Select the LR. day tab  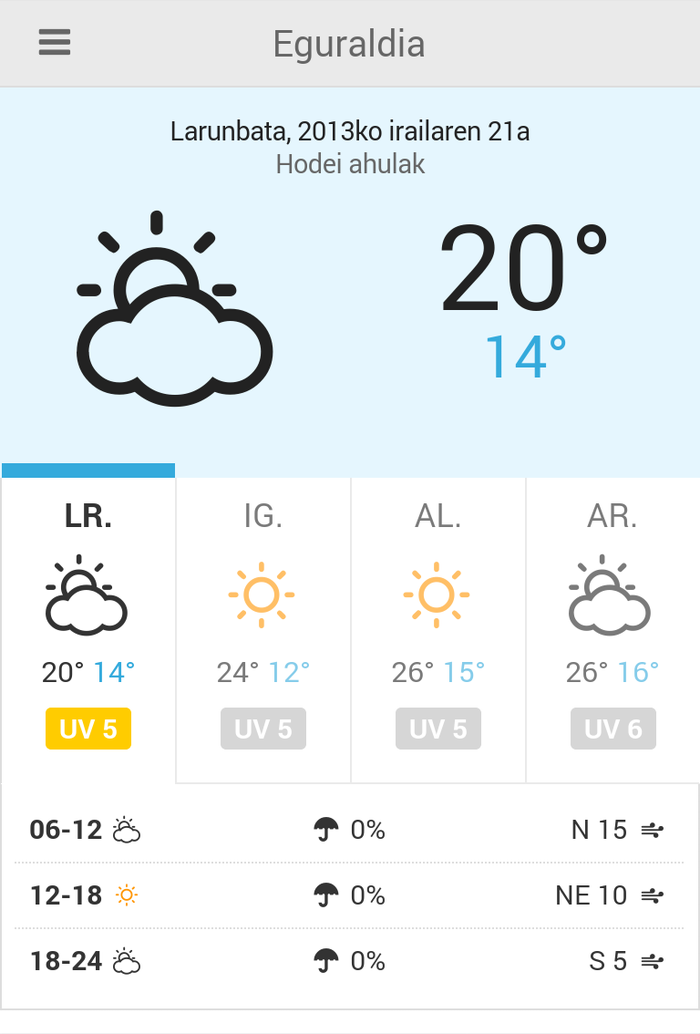point(88,625)
